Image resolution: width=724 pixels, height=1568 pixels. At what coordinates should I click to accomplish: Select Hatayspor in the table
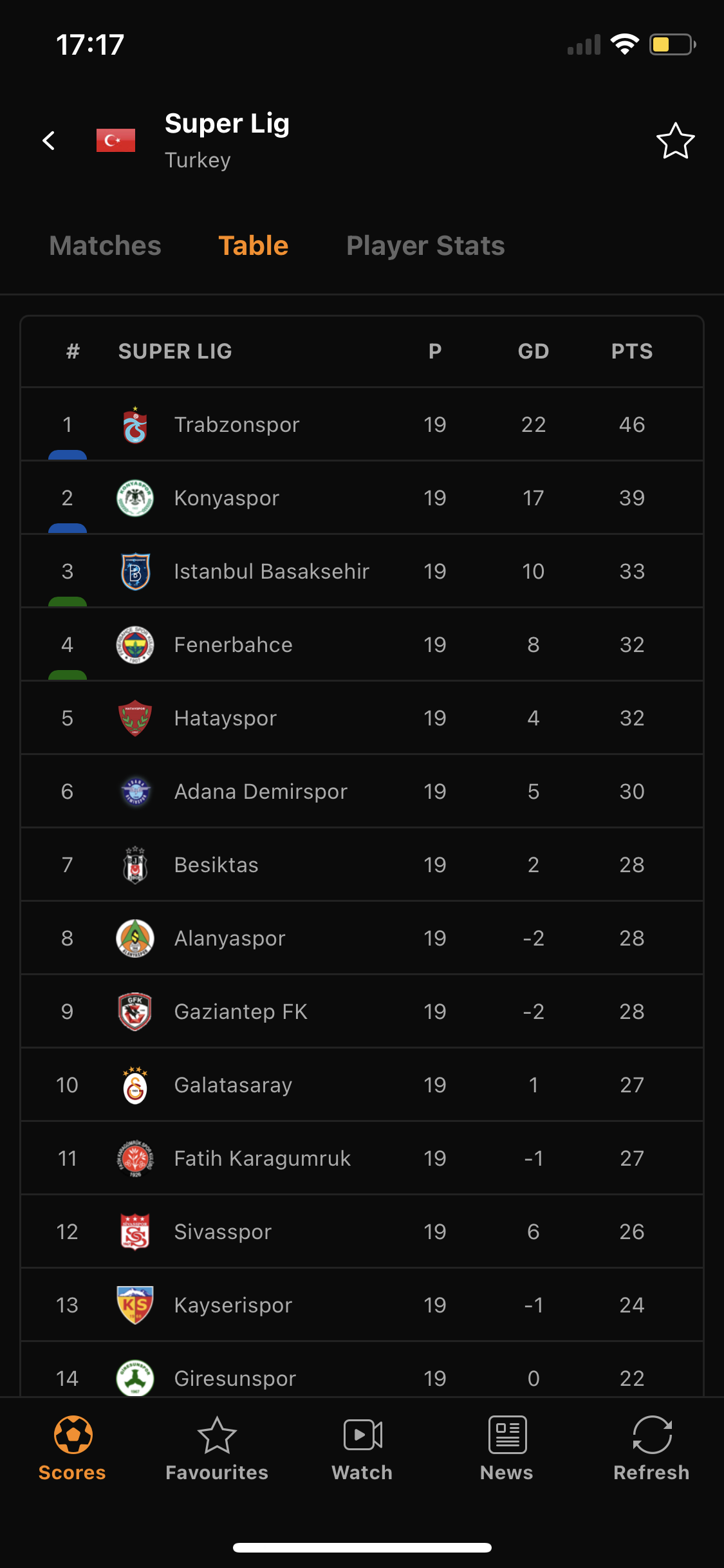pyautogui.click(x=362, y=718)
